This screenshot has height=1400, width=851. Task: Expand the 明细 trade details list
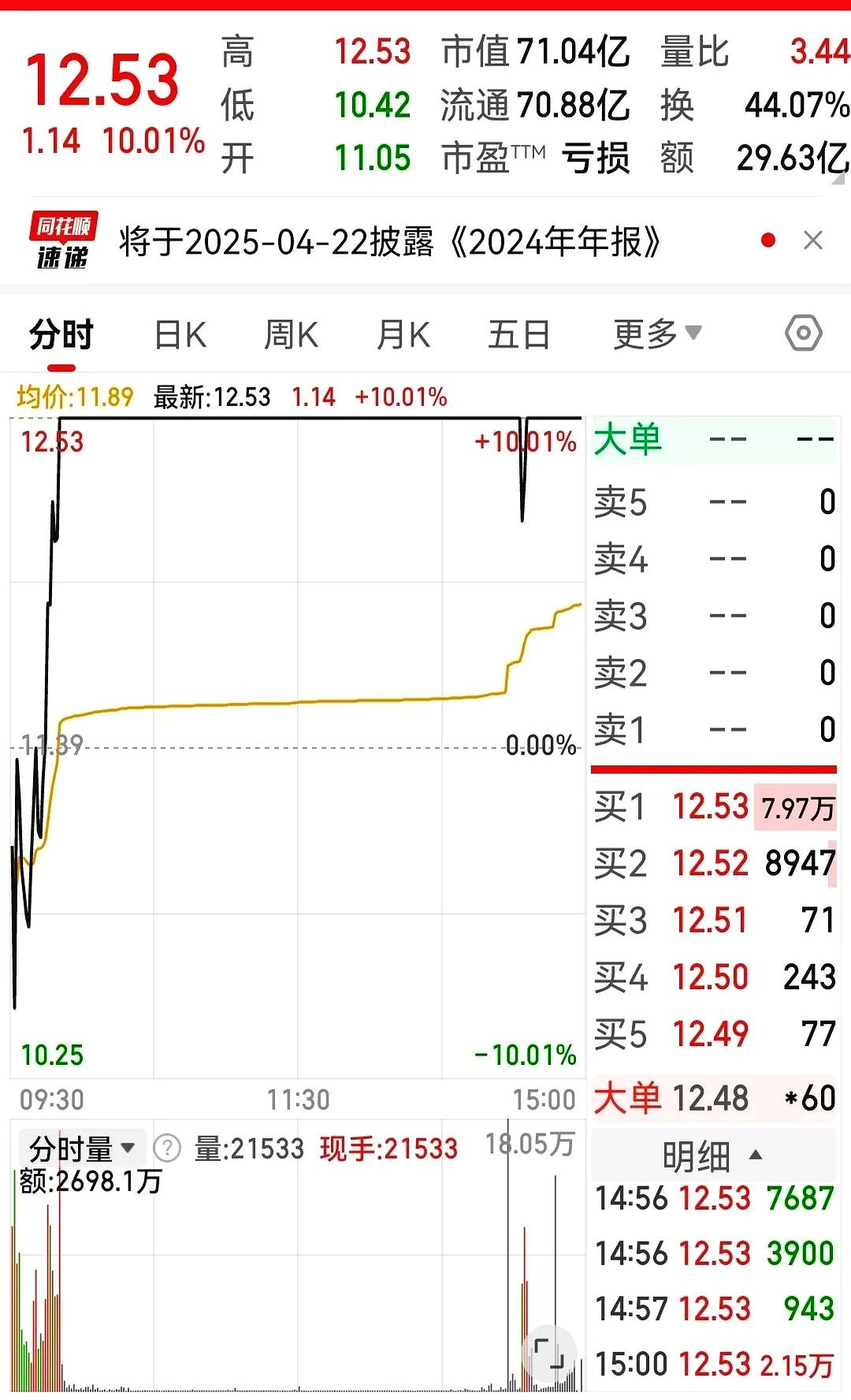[x=712, y=1156]
